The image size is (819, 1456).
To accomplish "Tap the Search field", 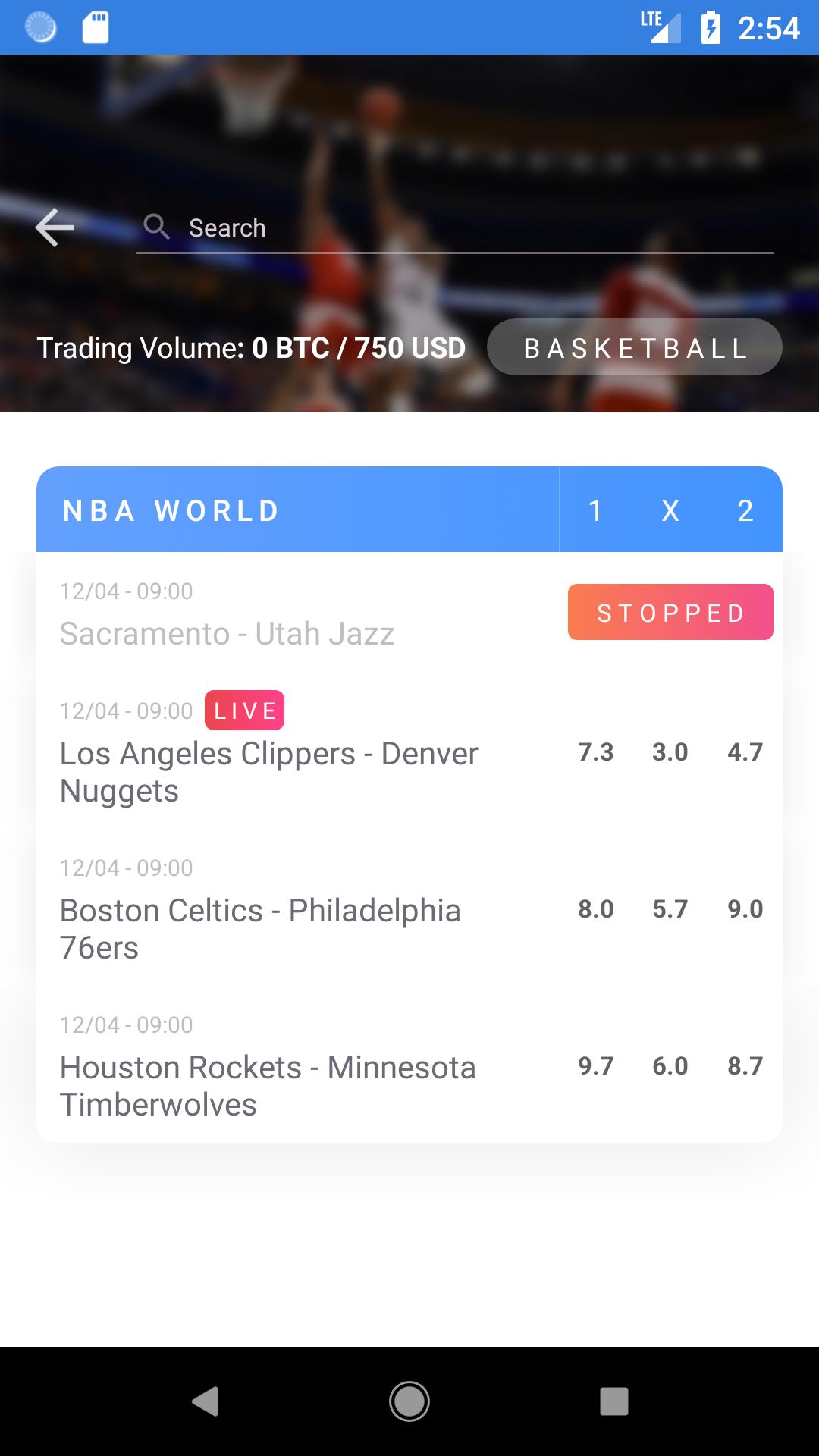I will click(455, 227).
